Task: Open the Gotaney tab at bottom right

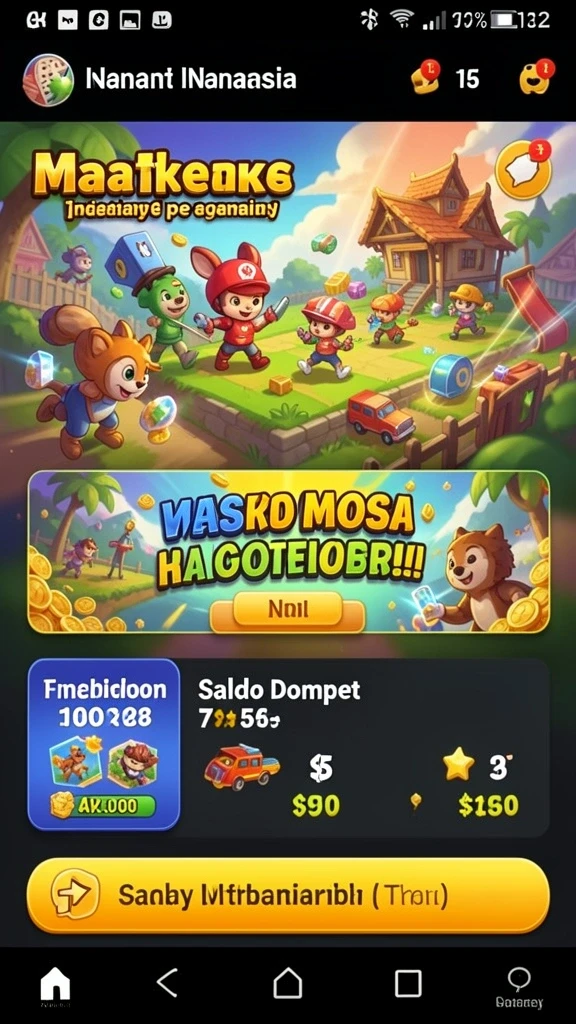Action: [519, 987]
